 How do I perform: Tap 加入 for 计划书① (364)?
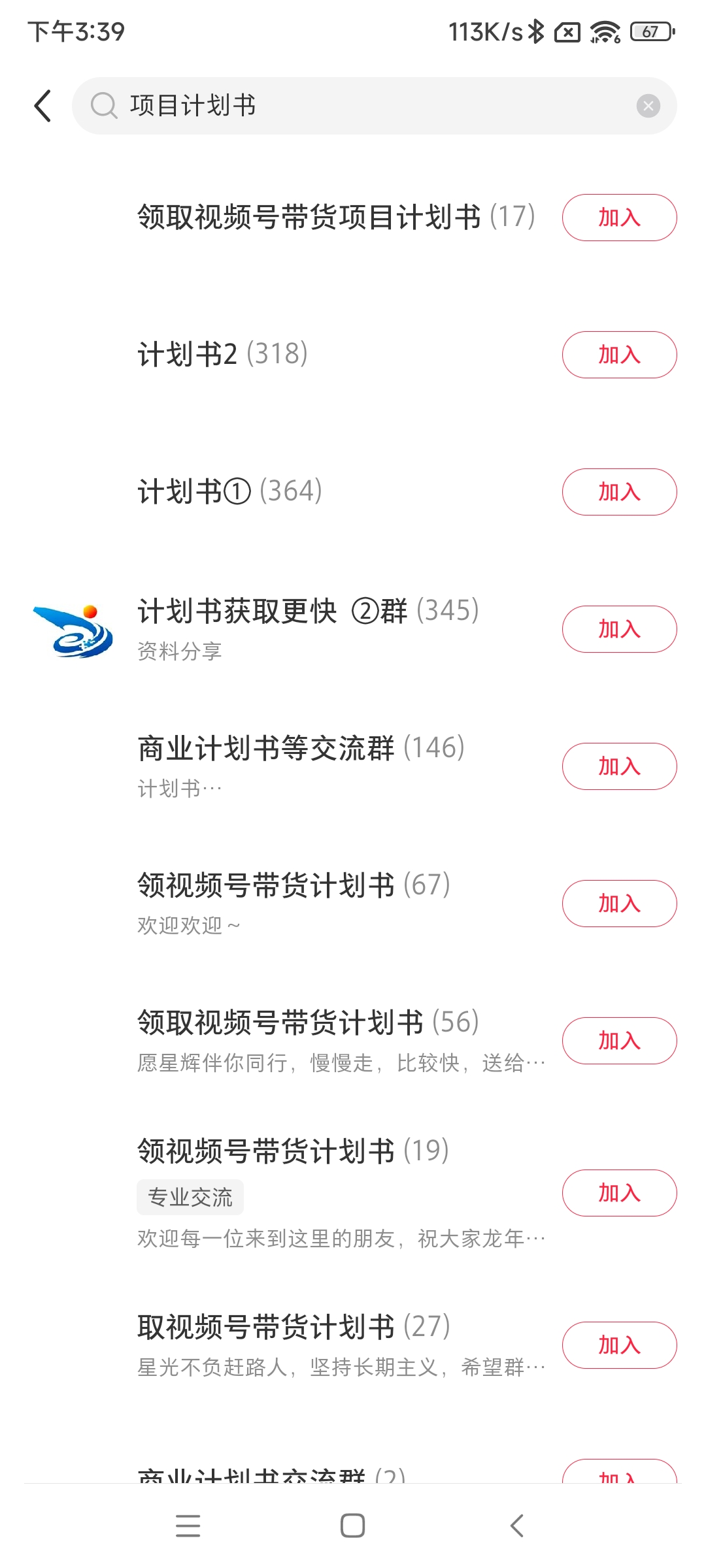pos(619,492)
